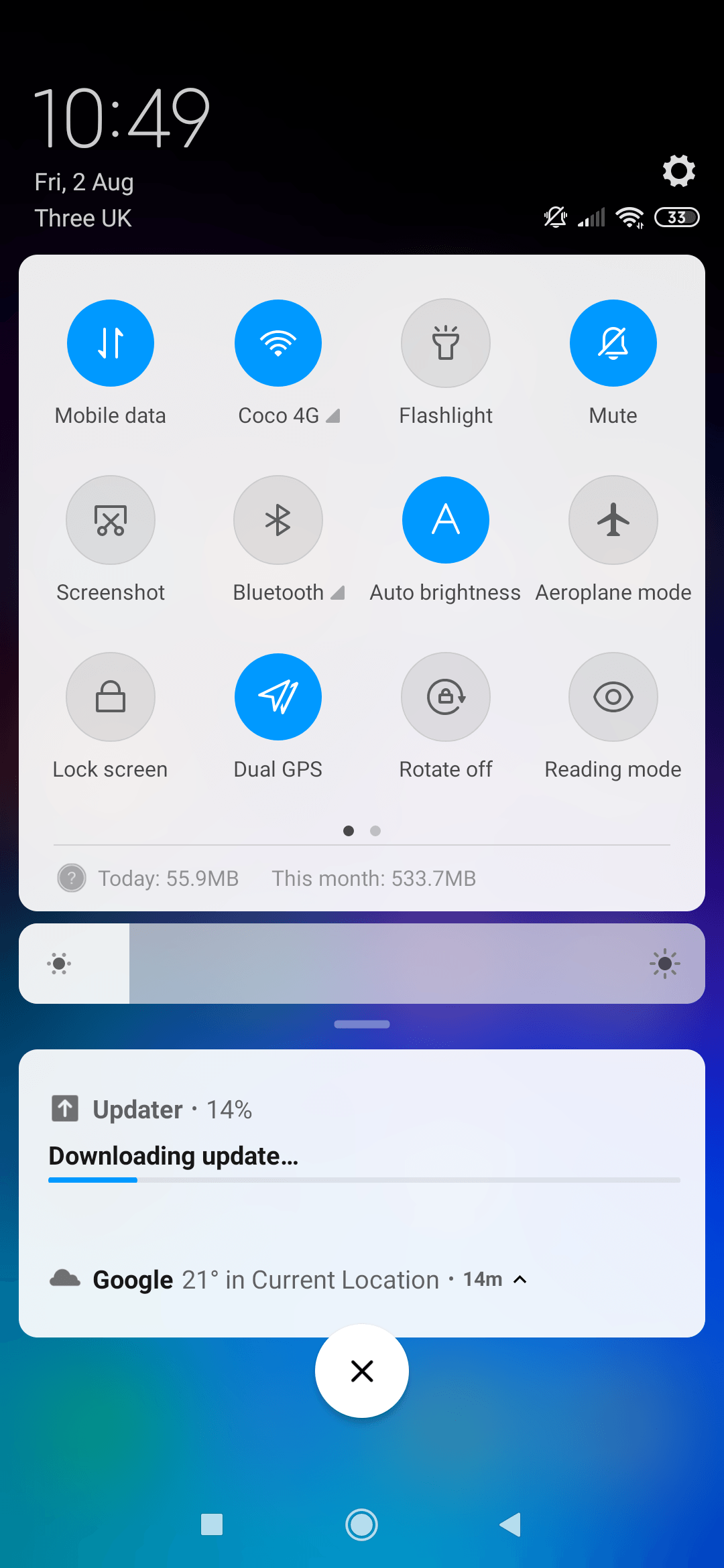
Task: Open data usage details for today
Action: click(168, 878)
